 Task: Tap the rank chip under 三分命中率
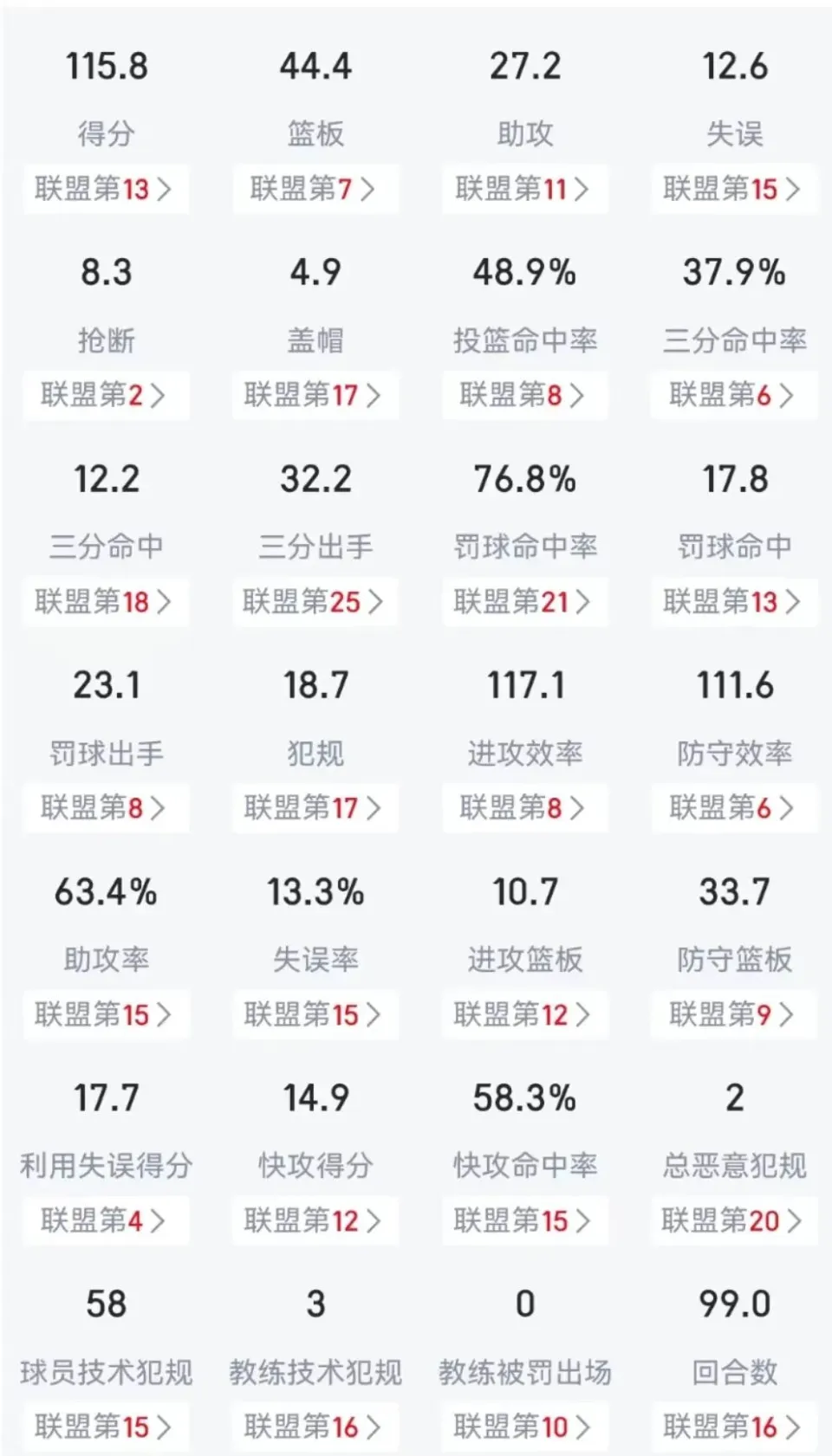(x=734, y=395)
